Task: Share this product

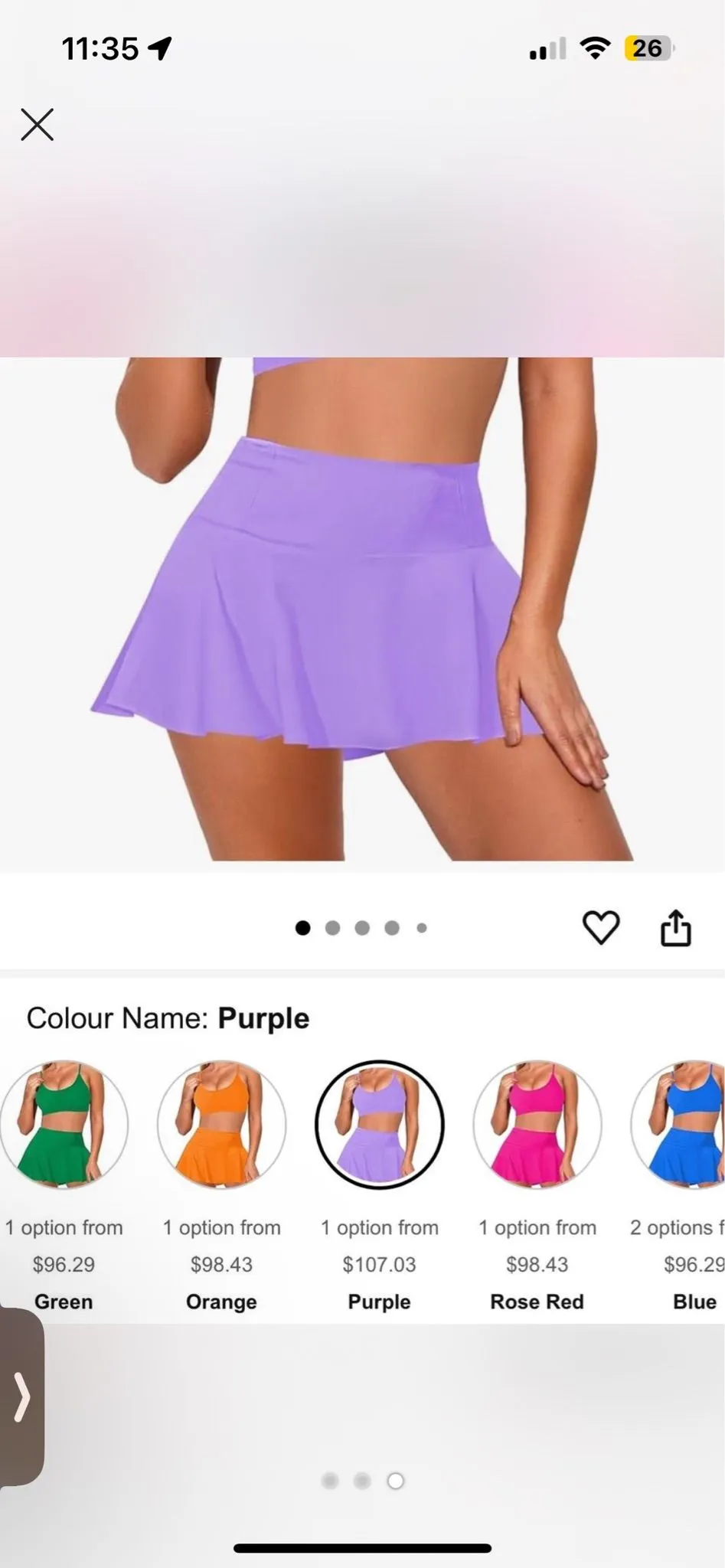Action: click(x=676, y=928)
